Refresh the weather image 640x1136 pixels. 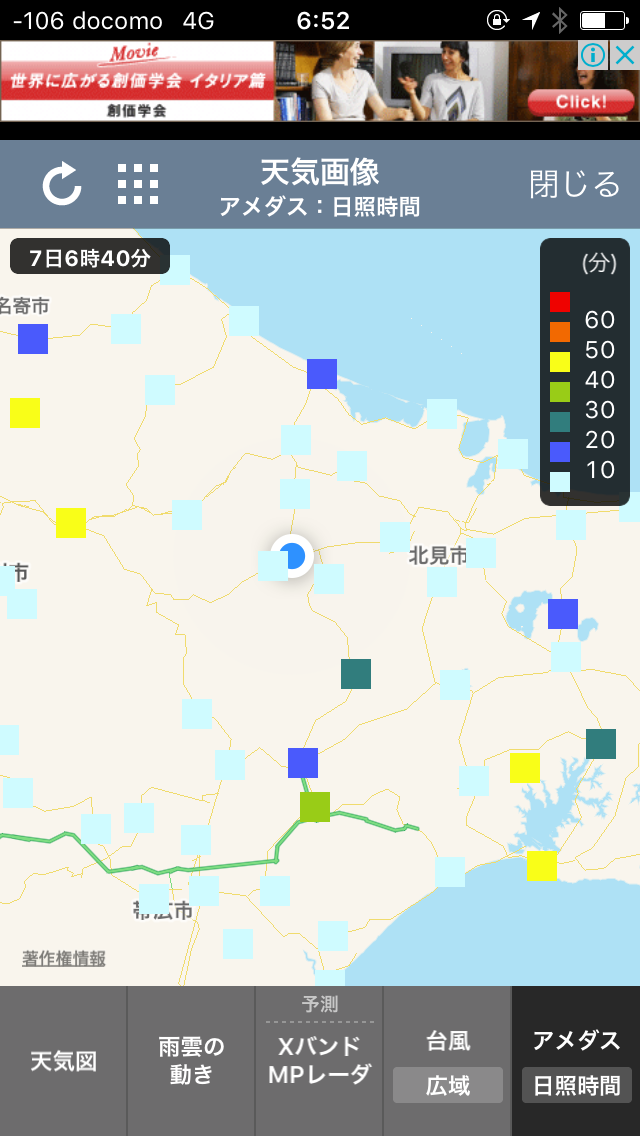click(x=62, y=186)
